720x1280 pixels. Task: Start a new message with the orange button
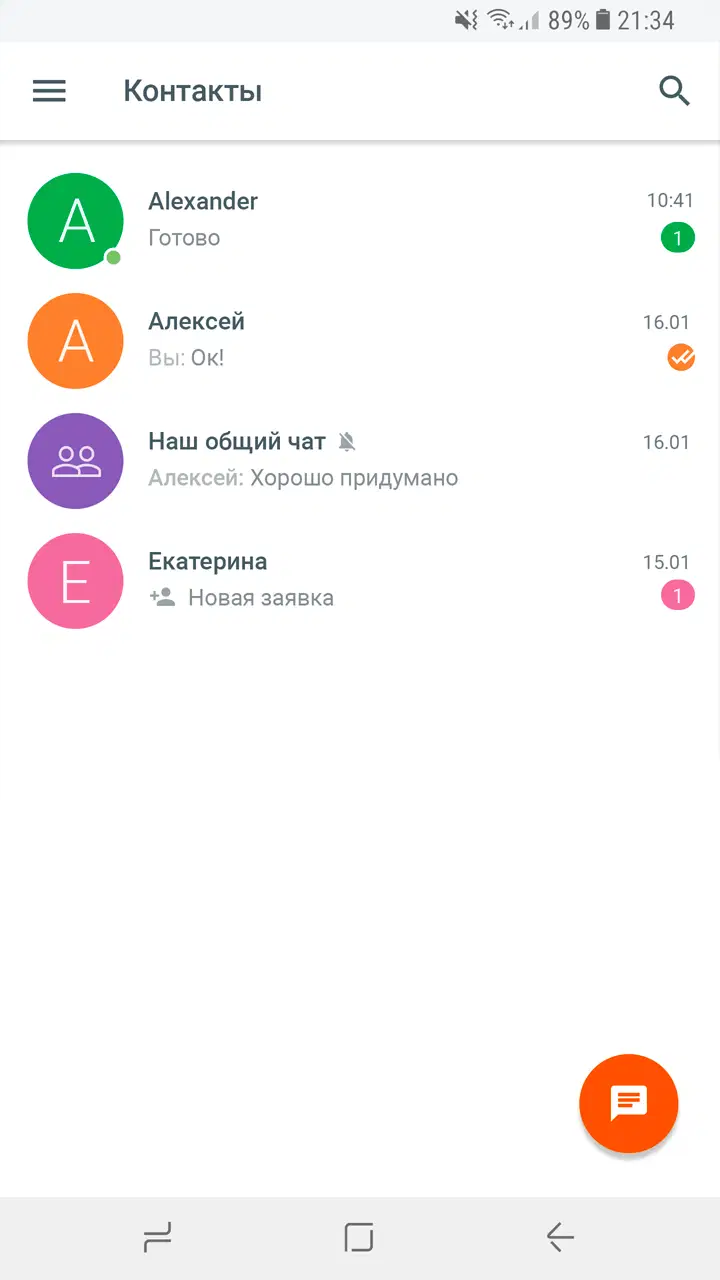[628, 1103]
